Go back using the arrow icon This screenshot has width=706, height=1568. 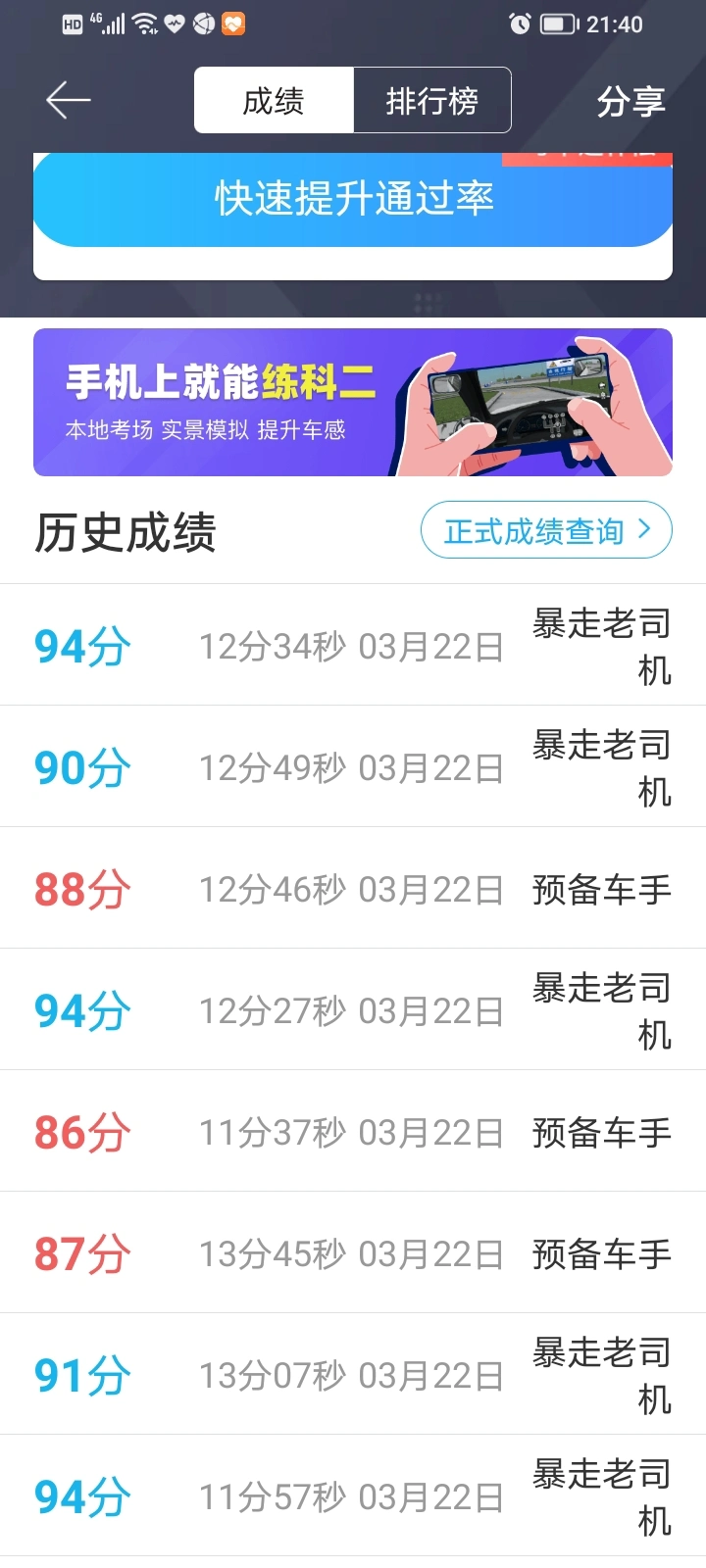point(68,100)
